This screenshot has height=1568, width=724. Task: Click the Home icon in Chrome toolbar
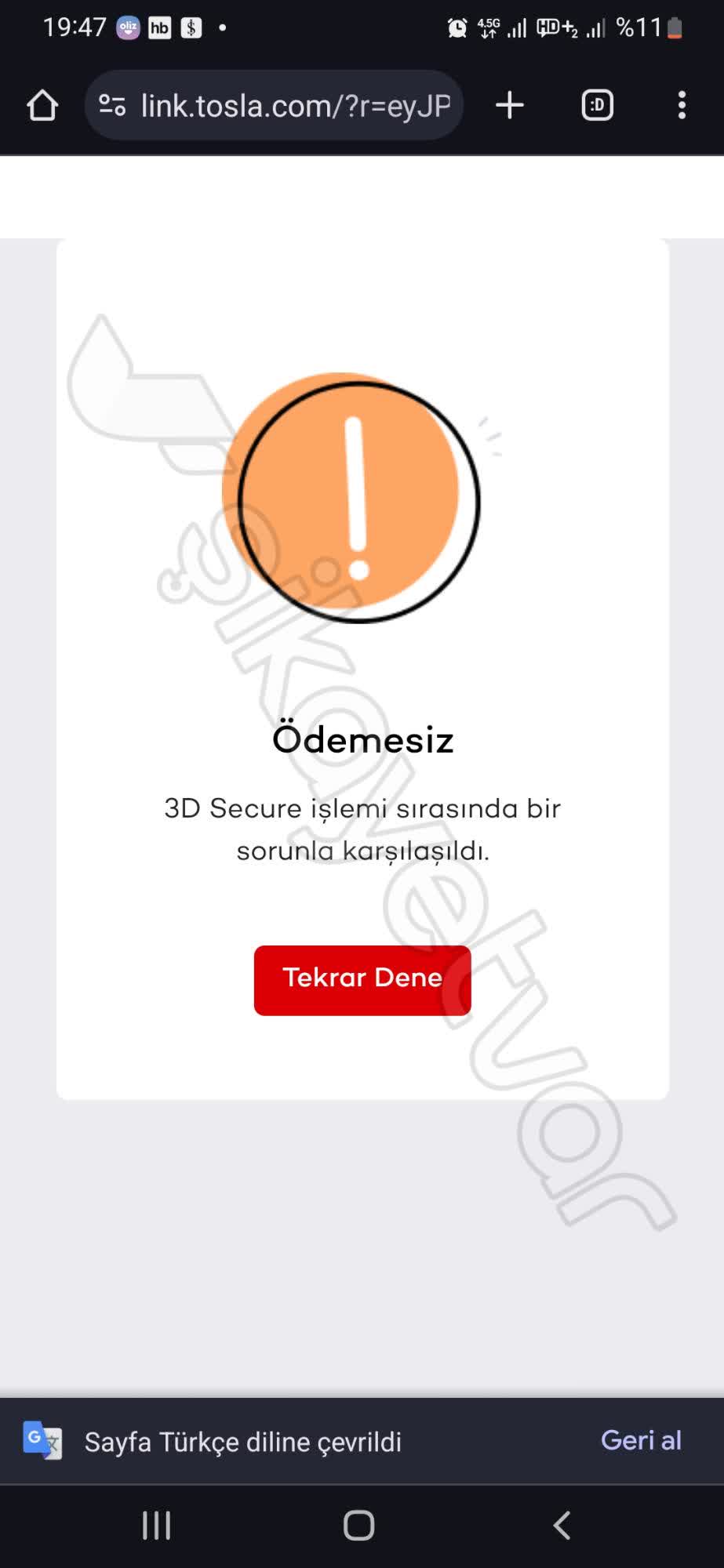click(x=43, y=105)
